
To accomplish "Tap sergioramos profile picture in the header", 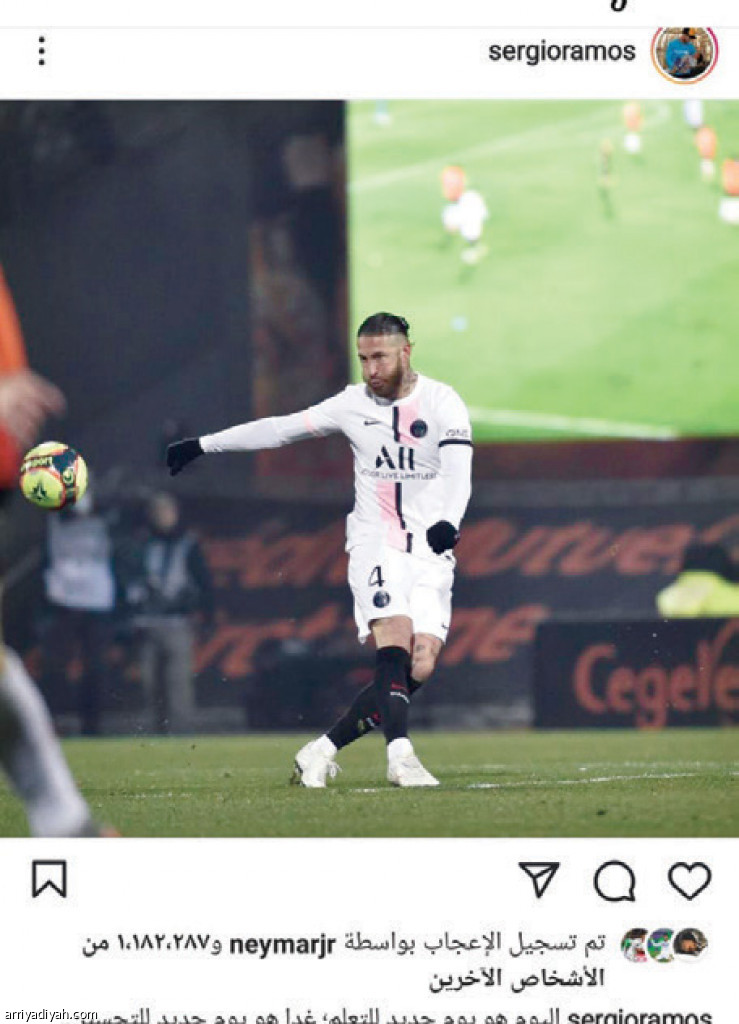I will [685, 53].
